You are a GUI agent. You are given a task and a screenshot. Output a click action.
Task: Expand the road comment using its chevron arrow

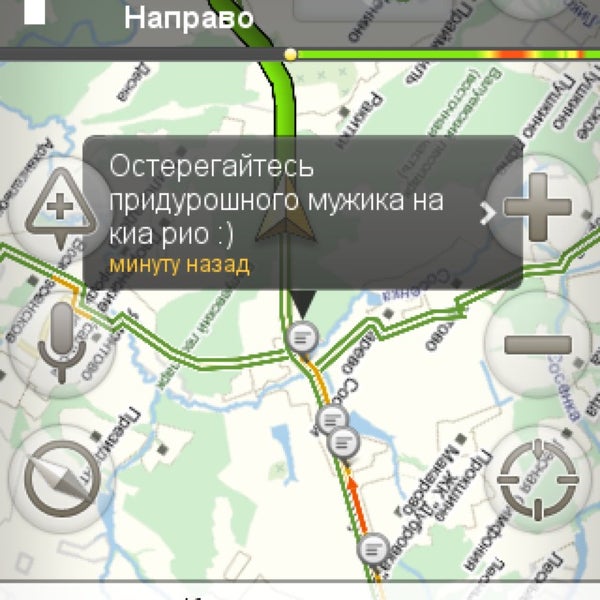tap(487, 212)
